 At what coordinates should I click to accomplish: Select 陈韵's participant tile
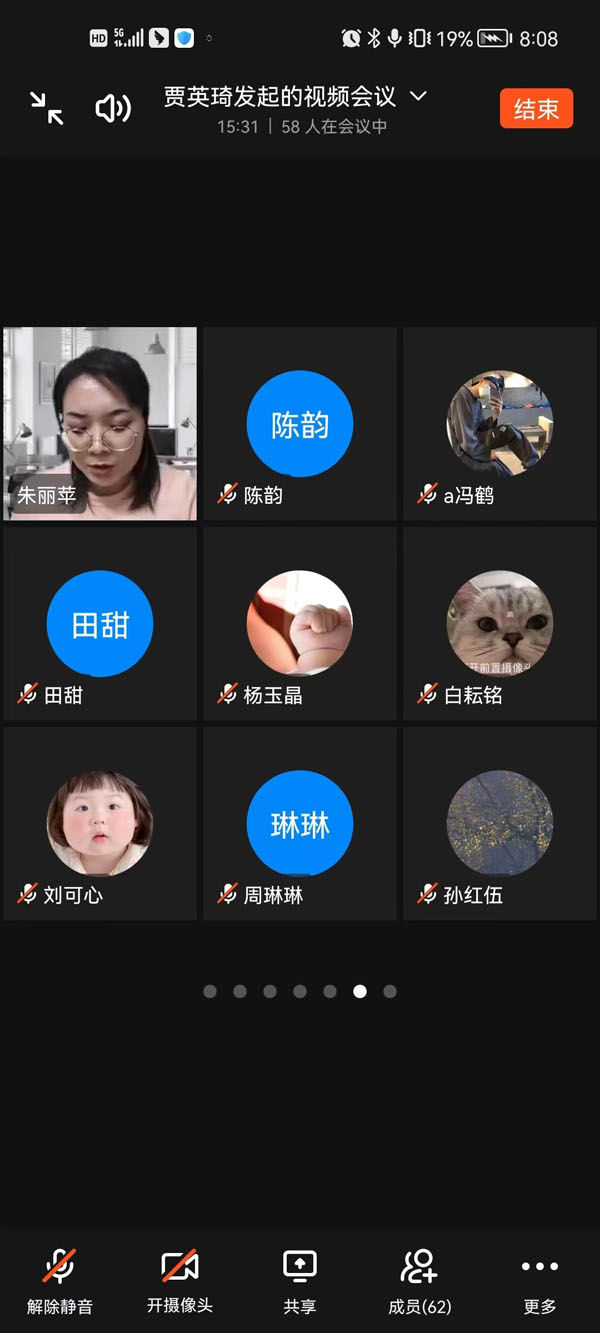coord(300,423)
